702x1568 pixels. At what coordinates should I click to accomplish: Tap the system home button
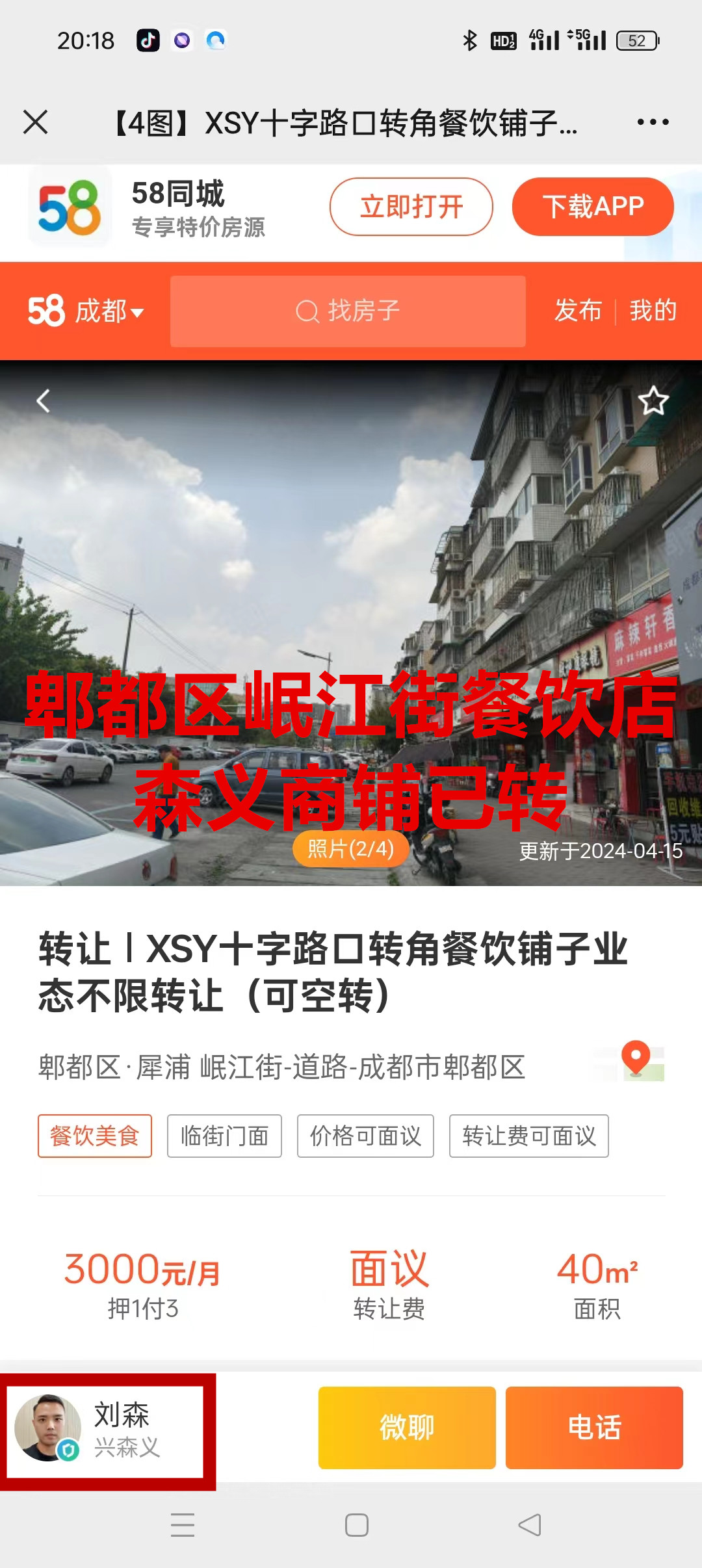point(356,1524)
